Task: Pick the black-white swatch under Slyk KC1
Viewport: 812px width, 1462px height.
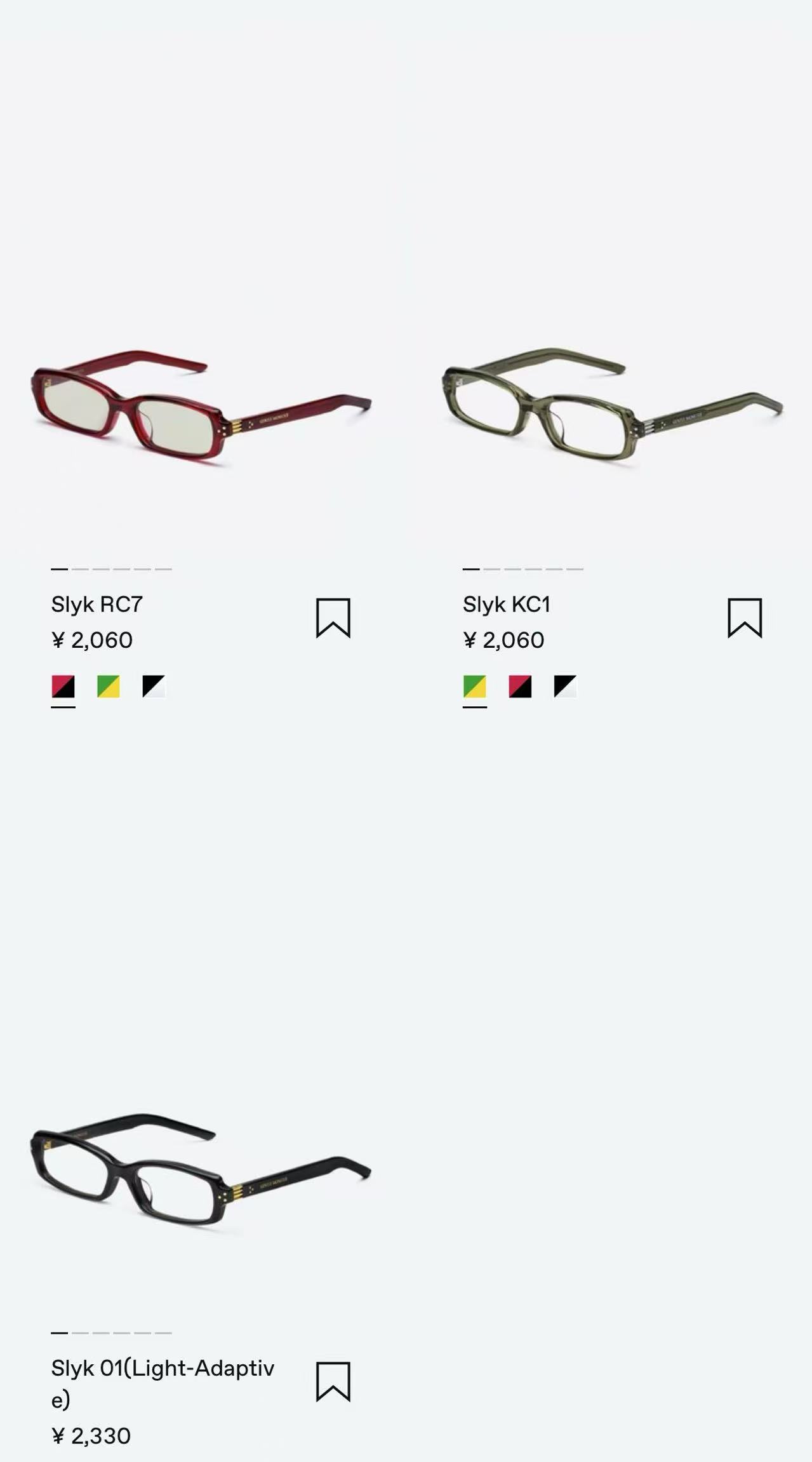Action: pyautogui.click(x=565, y=687)
